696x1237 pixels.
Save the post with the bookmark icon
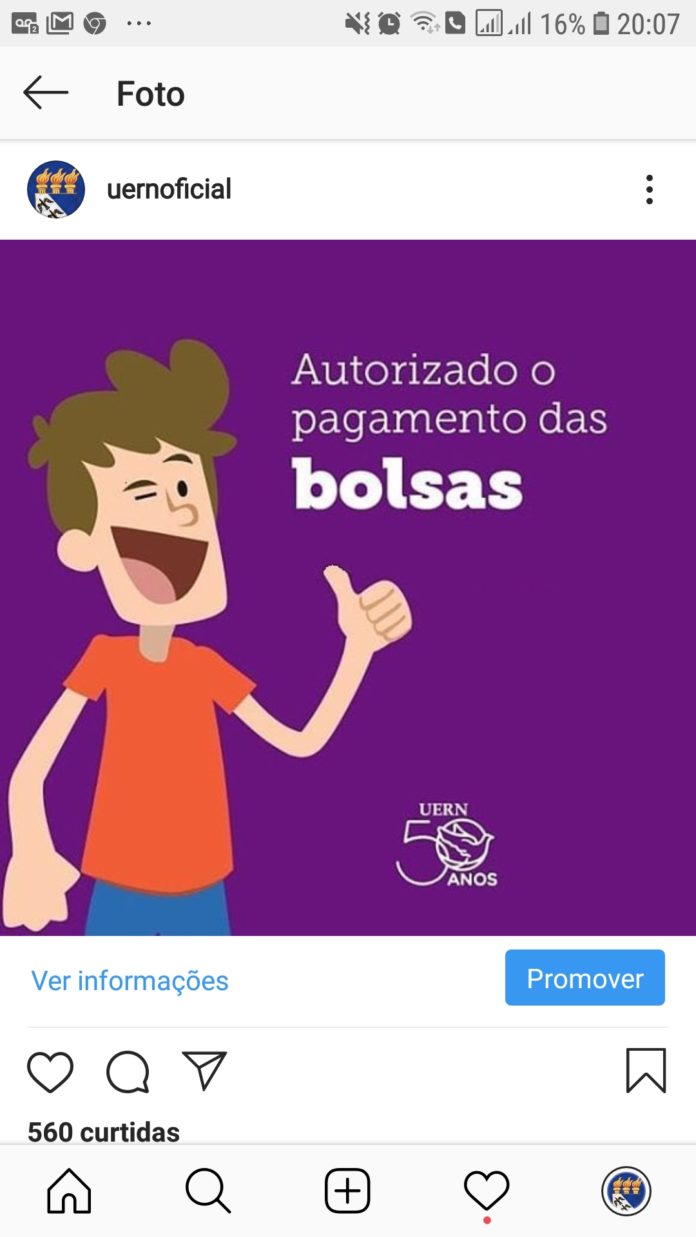(646, 1070)
